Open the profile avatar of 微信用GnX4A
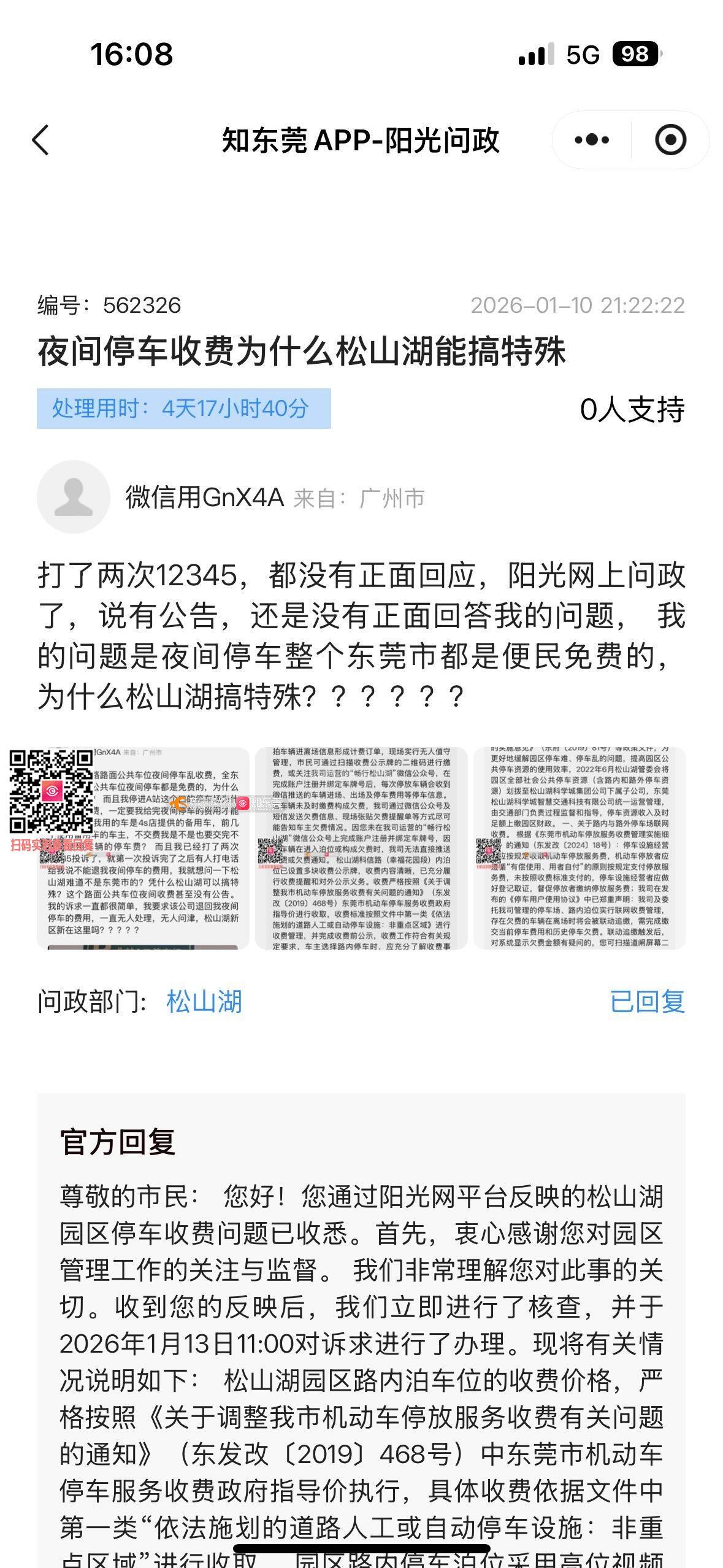 pos(74,497)
